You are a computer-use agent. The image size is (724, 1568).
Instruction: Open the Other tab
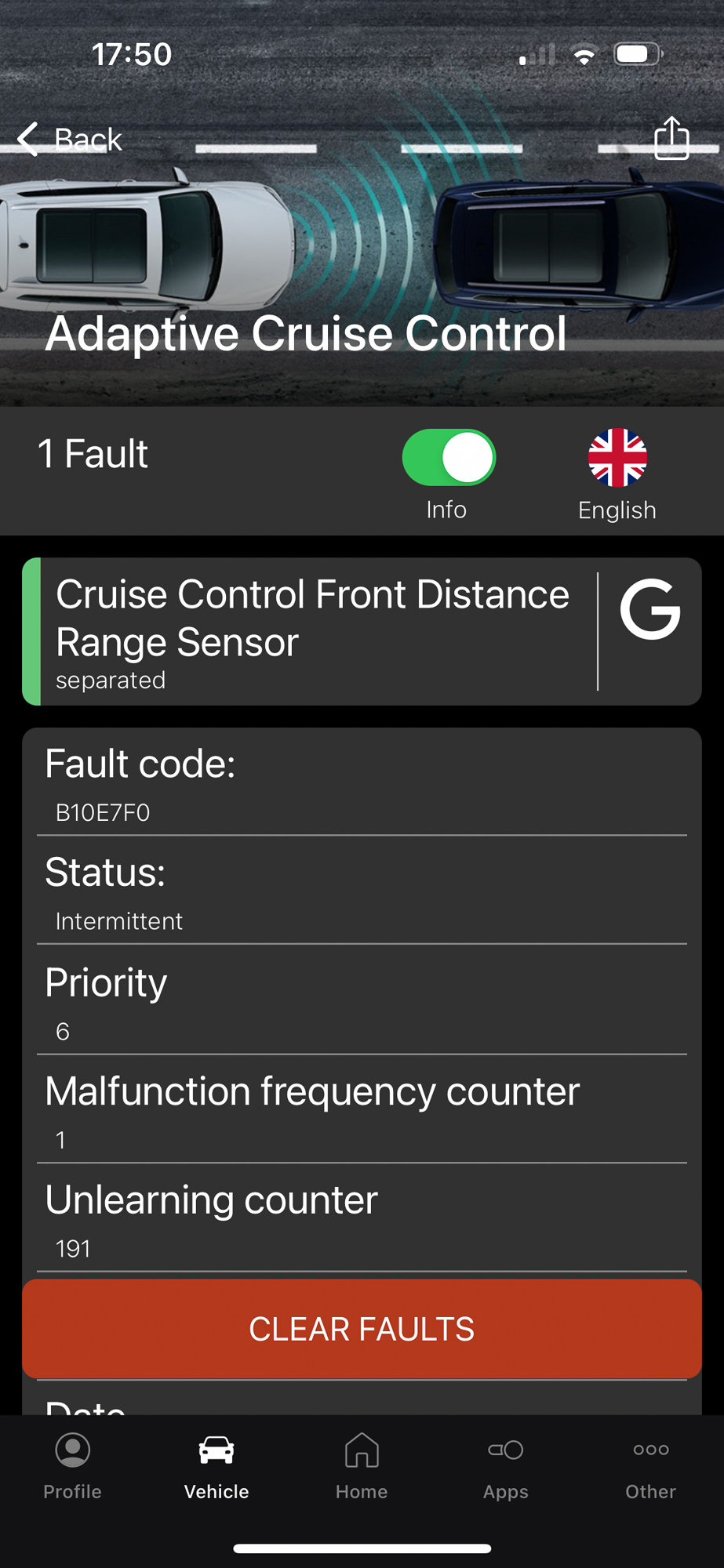tap(650, 1466)
